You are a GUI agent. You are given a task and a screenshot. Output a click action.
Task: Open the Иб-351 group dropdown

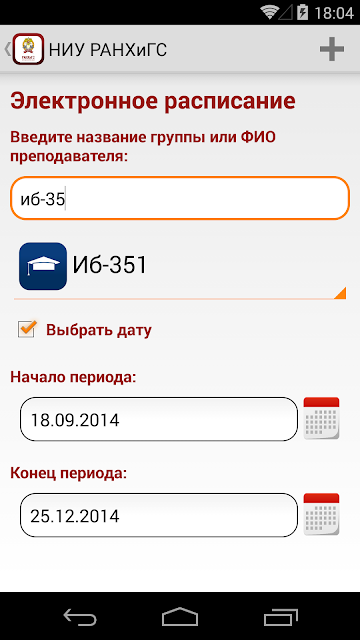180,267
